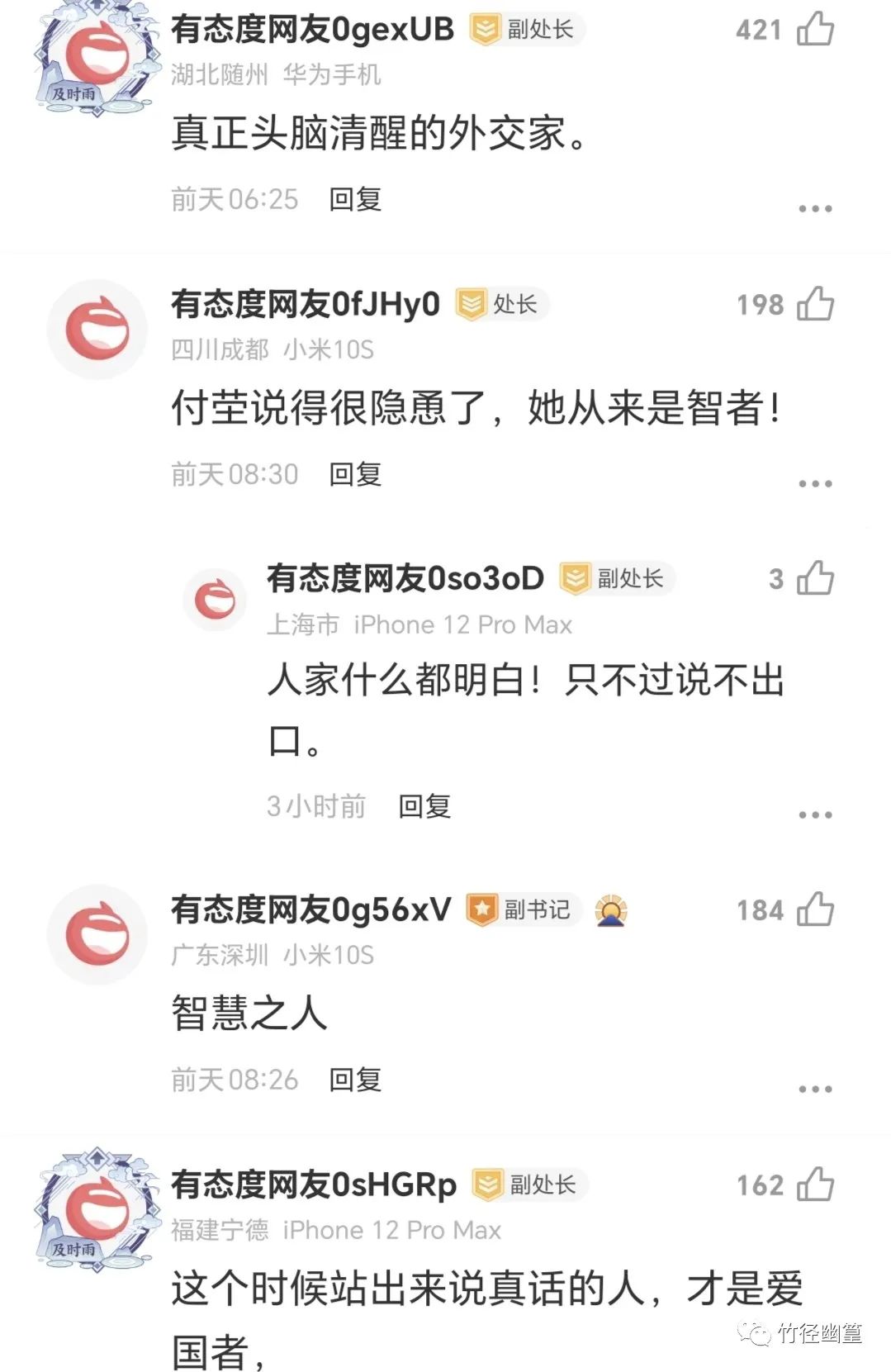The height and width of the screenshot is (1372, 891).
Task: Open more options on 0g56xV's comment
Action: click(x=814, y=1089)
